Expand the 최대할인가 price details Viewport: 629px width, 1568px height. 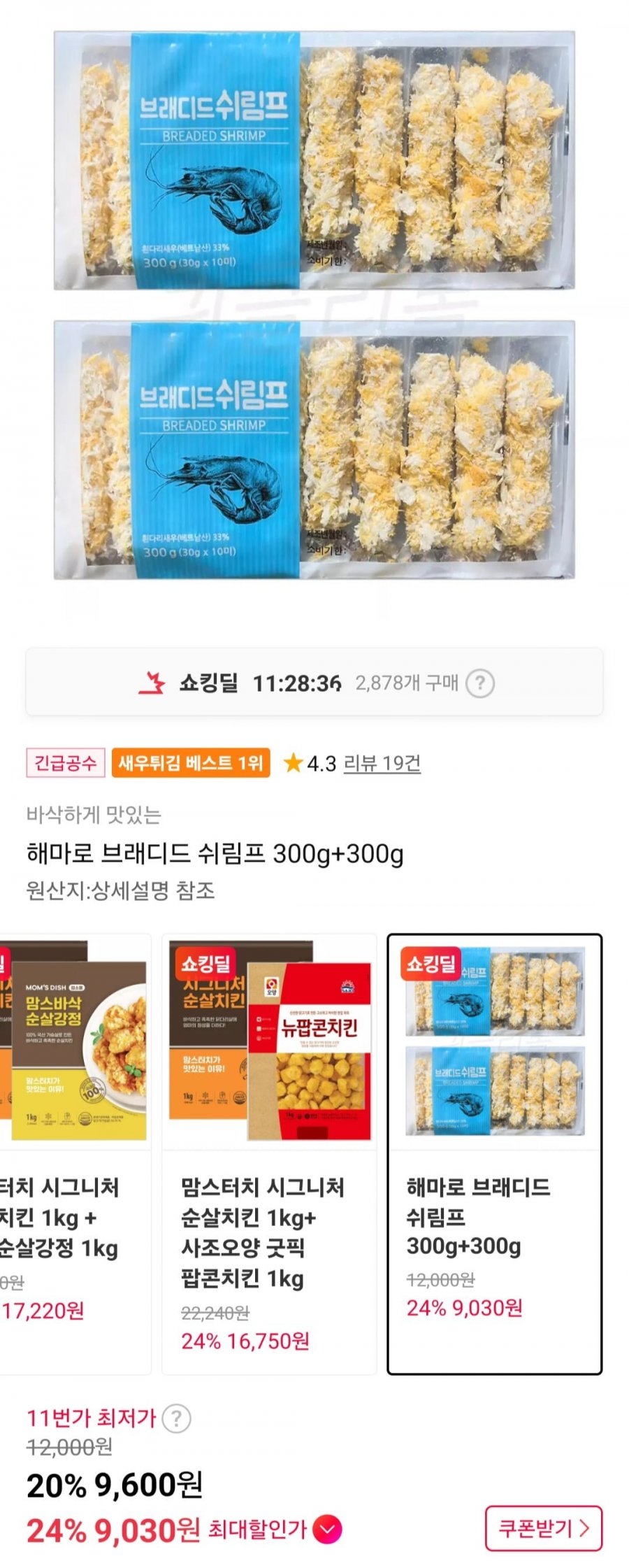[328, 1530]
